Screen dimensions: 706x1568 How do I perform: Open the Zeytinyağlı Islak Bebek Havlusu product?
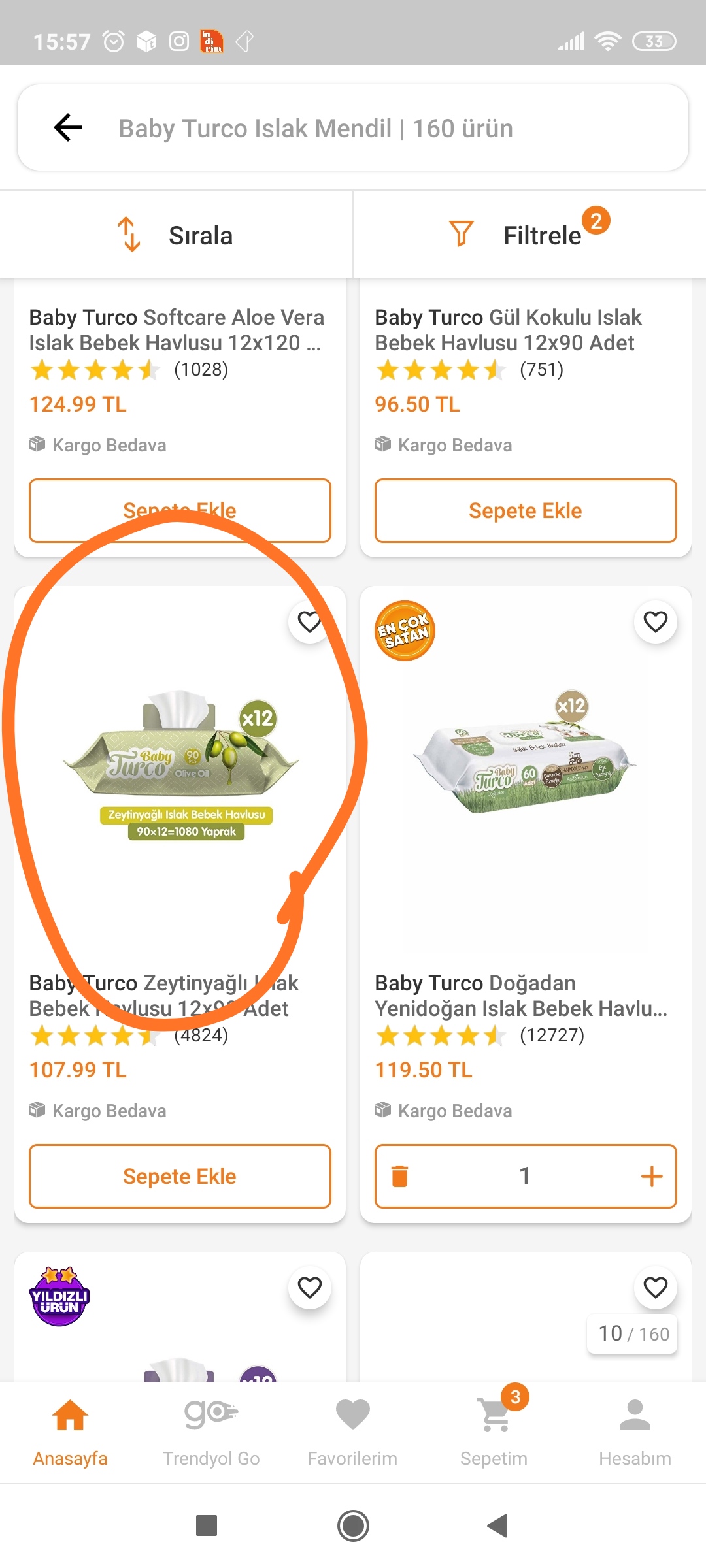pyautogui.click(x=180, y=771)
